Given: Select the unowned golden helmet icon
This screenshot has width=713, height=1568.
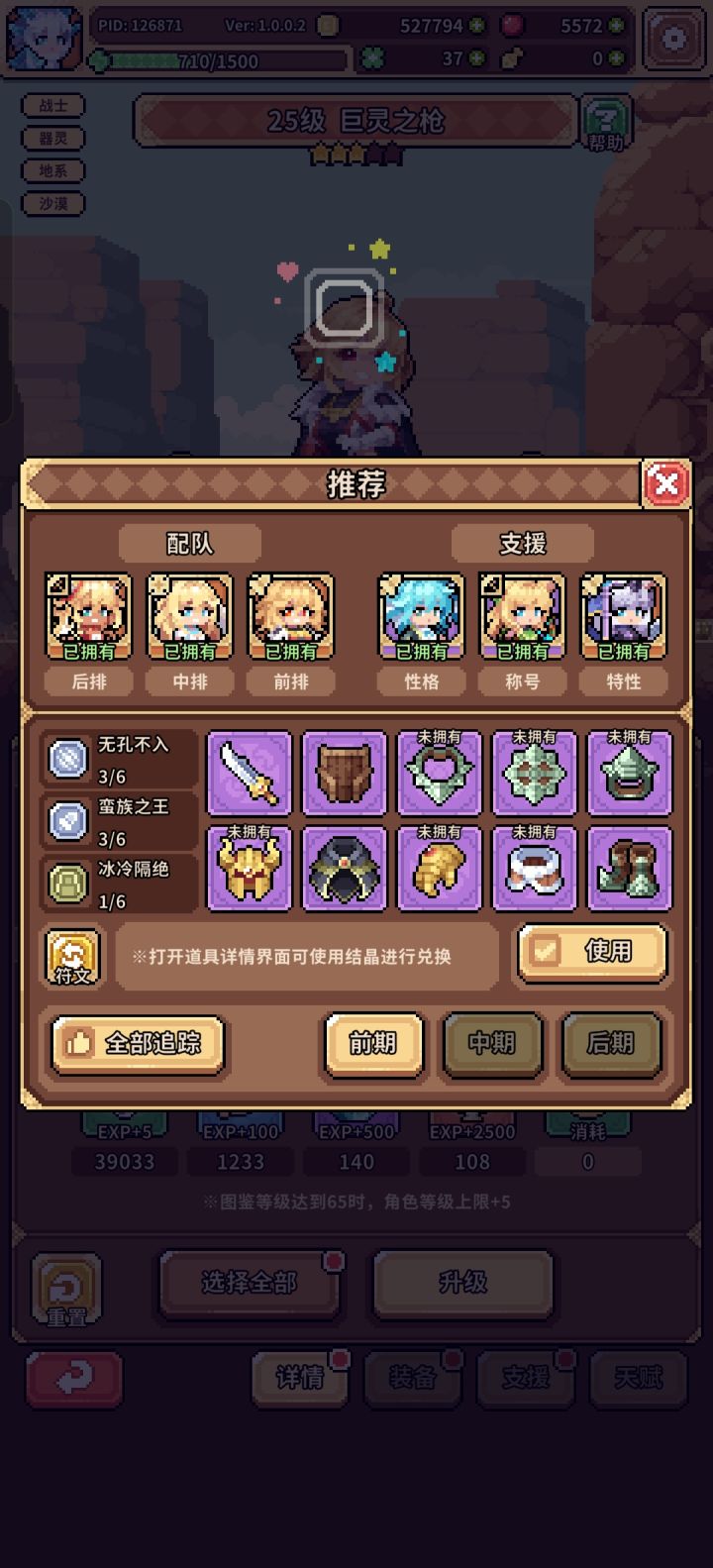Looking at the screenshot, I should [249, 869].
